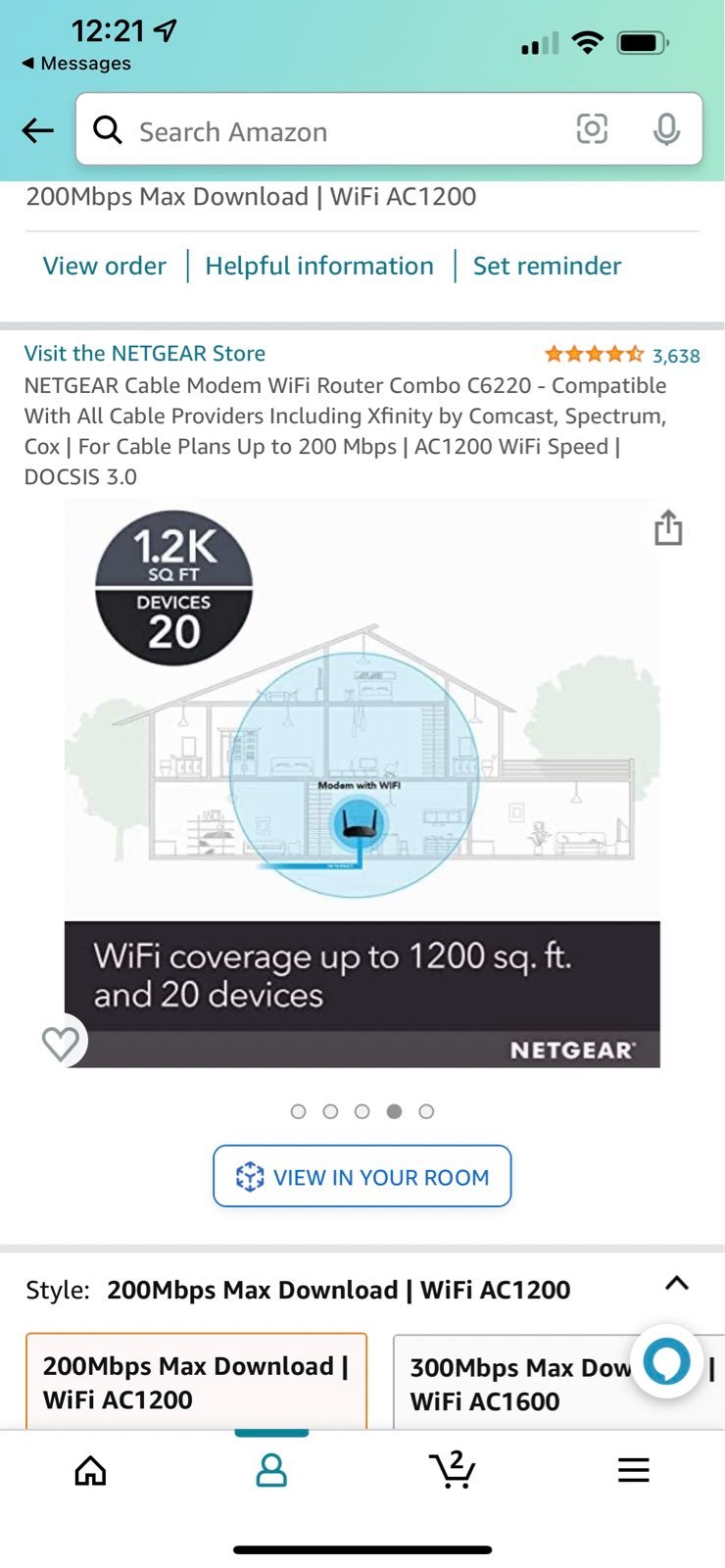Return to Messages app from status bar

(76, 63)
